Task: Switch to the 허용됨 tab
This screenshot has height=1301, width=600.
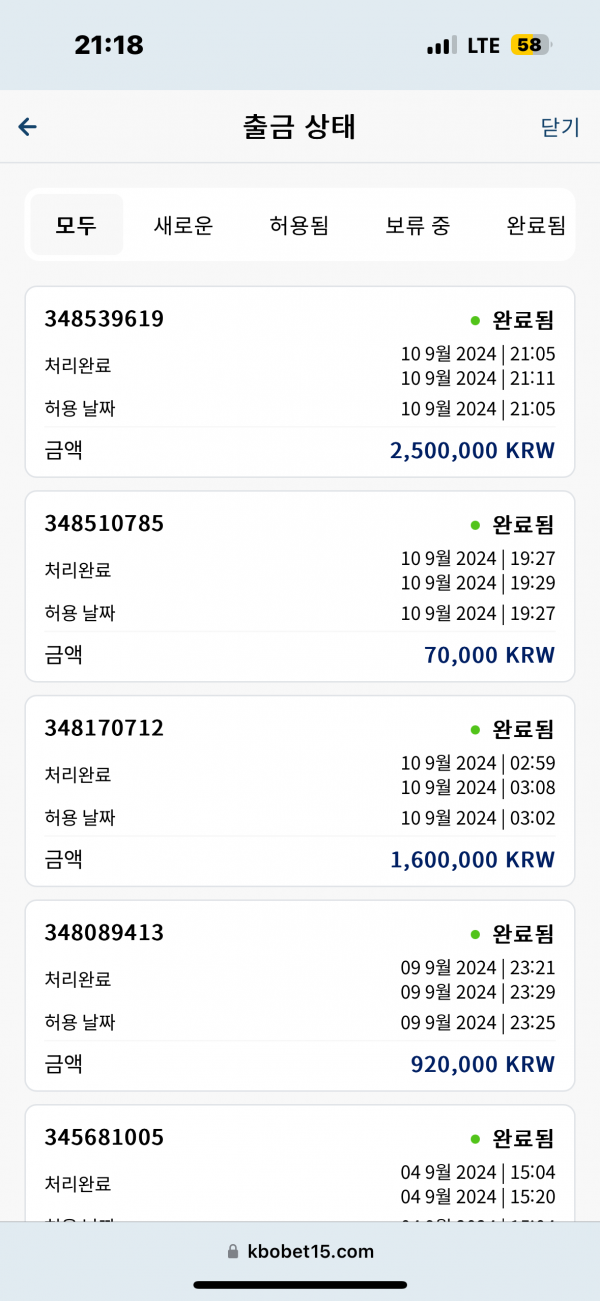Action: (x=299, y=225)
